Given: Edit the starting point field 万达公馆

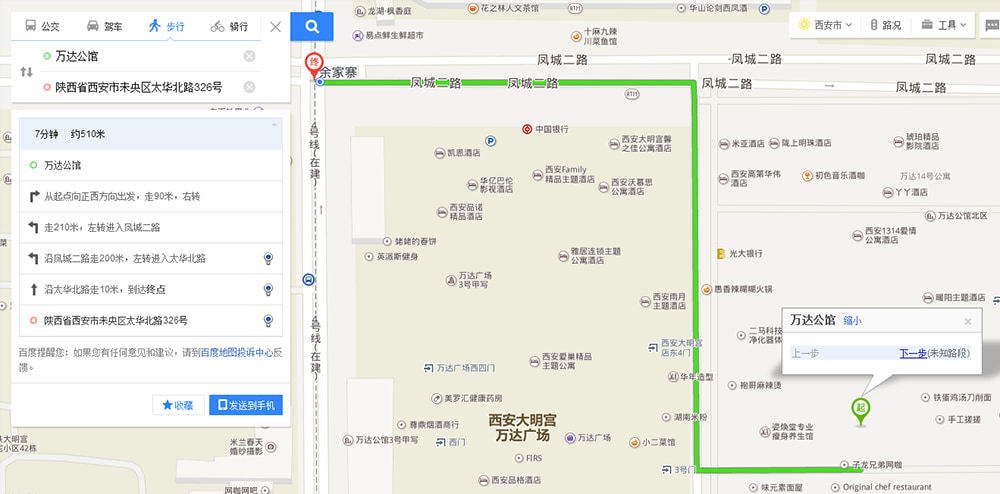Looking at the screenshot, I should (x=140, y=56).
